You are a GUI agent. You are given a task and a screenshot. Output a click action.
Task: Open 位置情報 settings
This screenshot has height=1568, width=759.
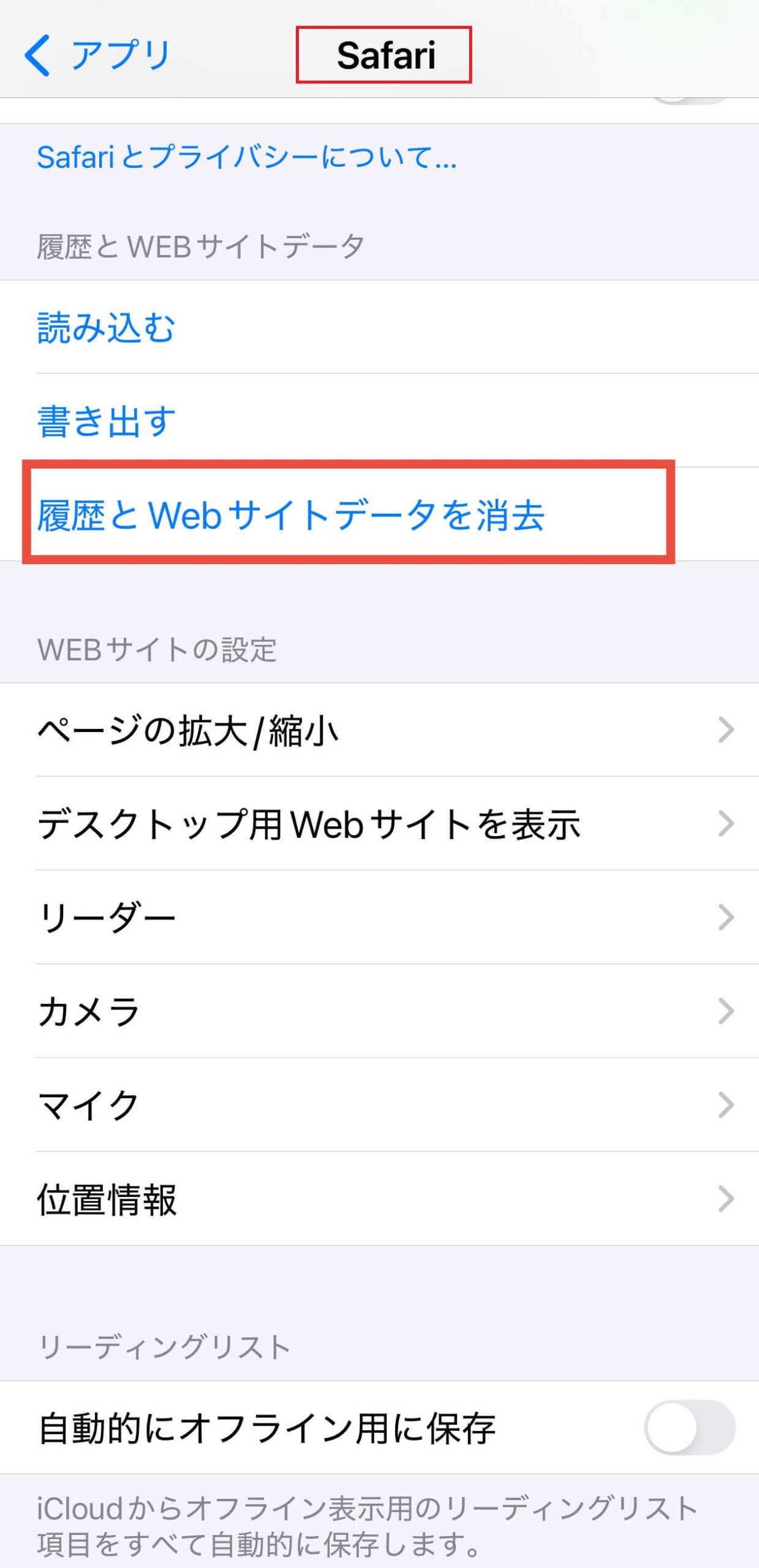coord(379,1199)
